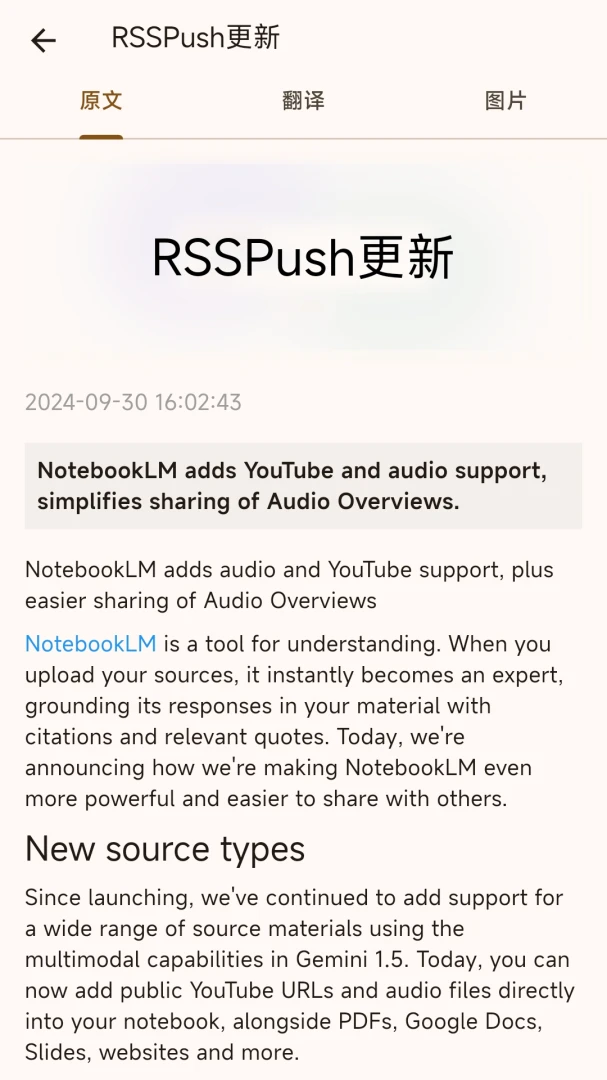Switch to the 翻译 tab
Viewport: 607px width, 1080px height.
303,101
